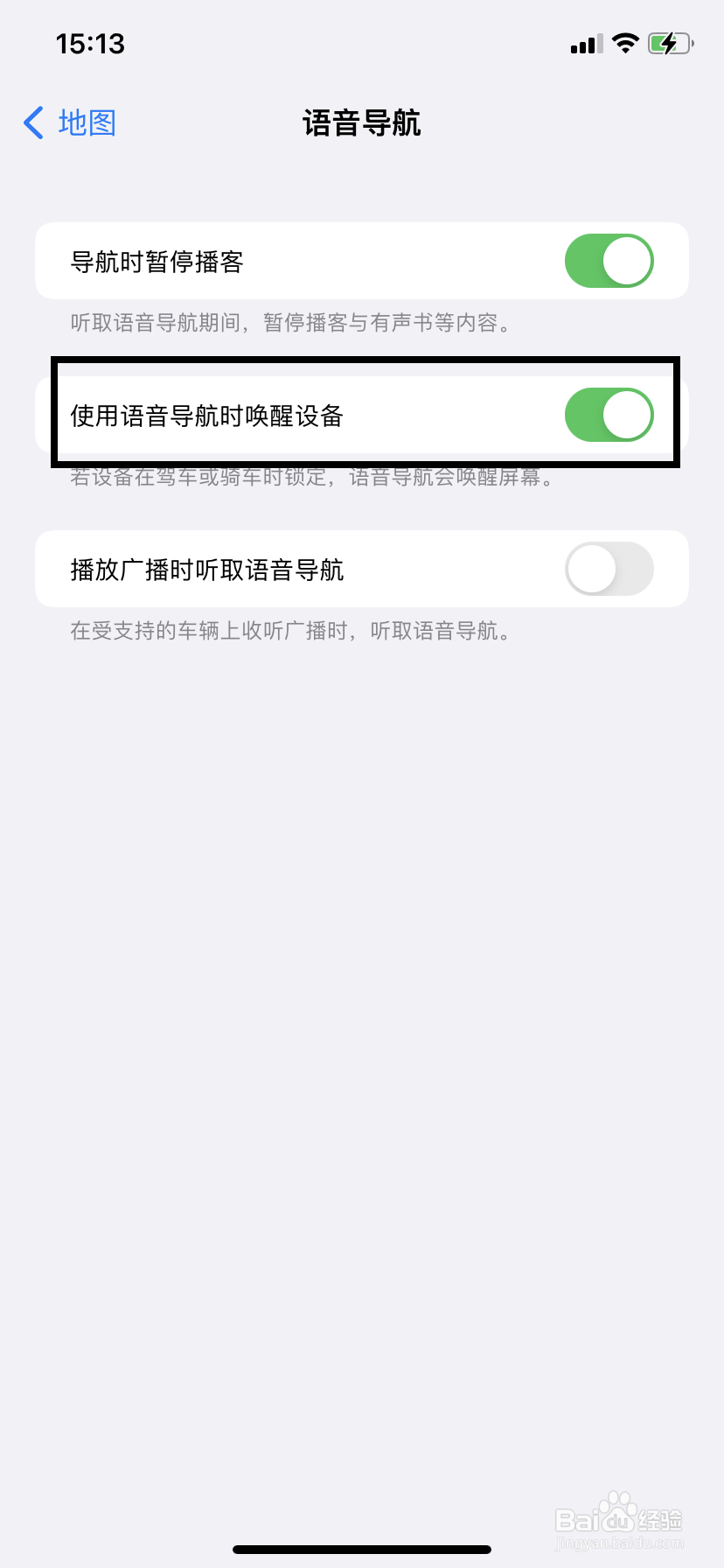Tap the gray switch beside 播放广播时听取语音导航

click(x=609, y=569)
